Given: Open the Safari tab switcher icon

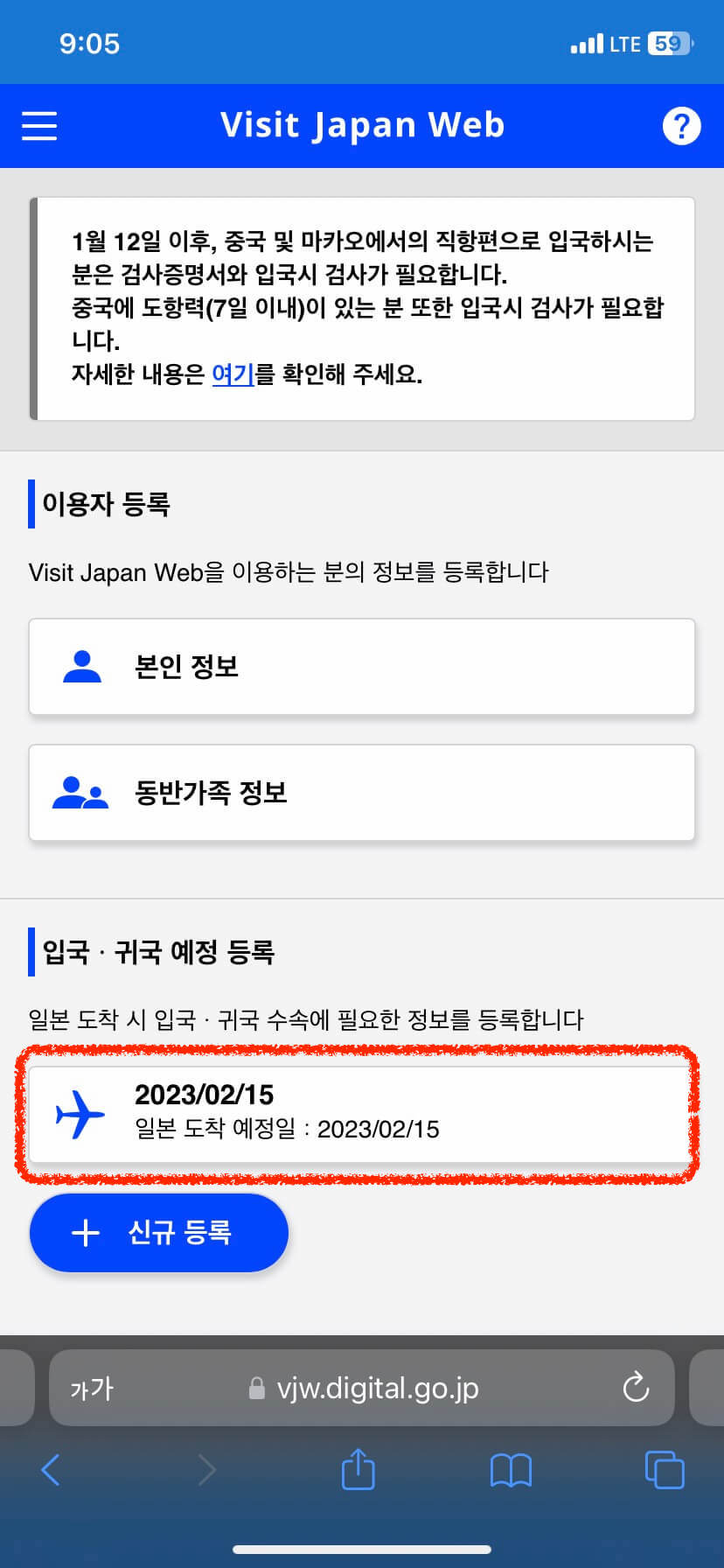Looking at the screenshot, I should tap(663, 1470).
